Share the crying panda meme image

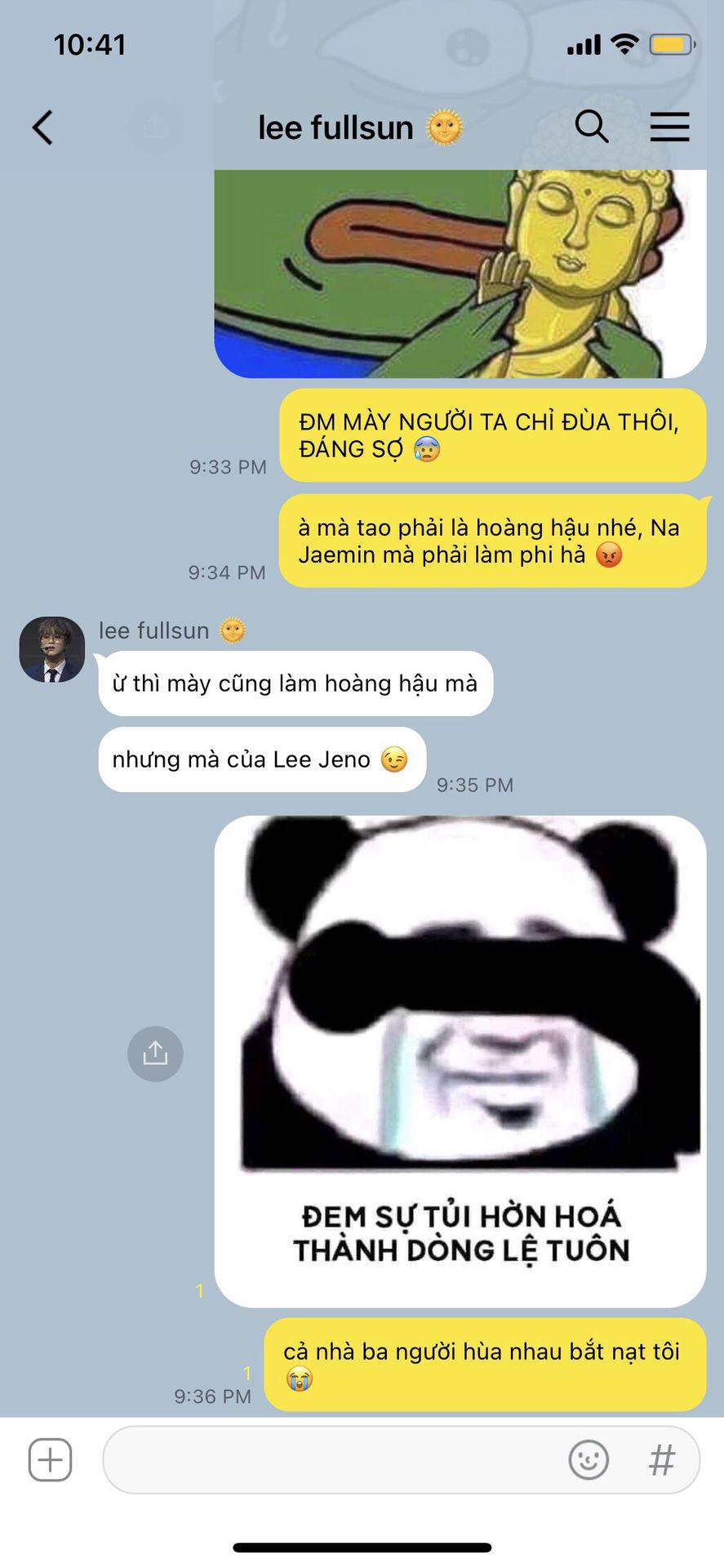[155, 1053]
